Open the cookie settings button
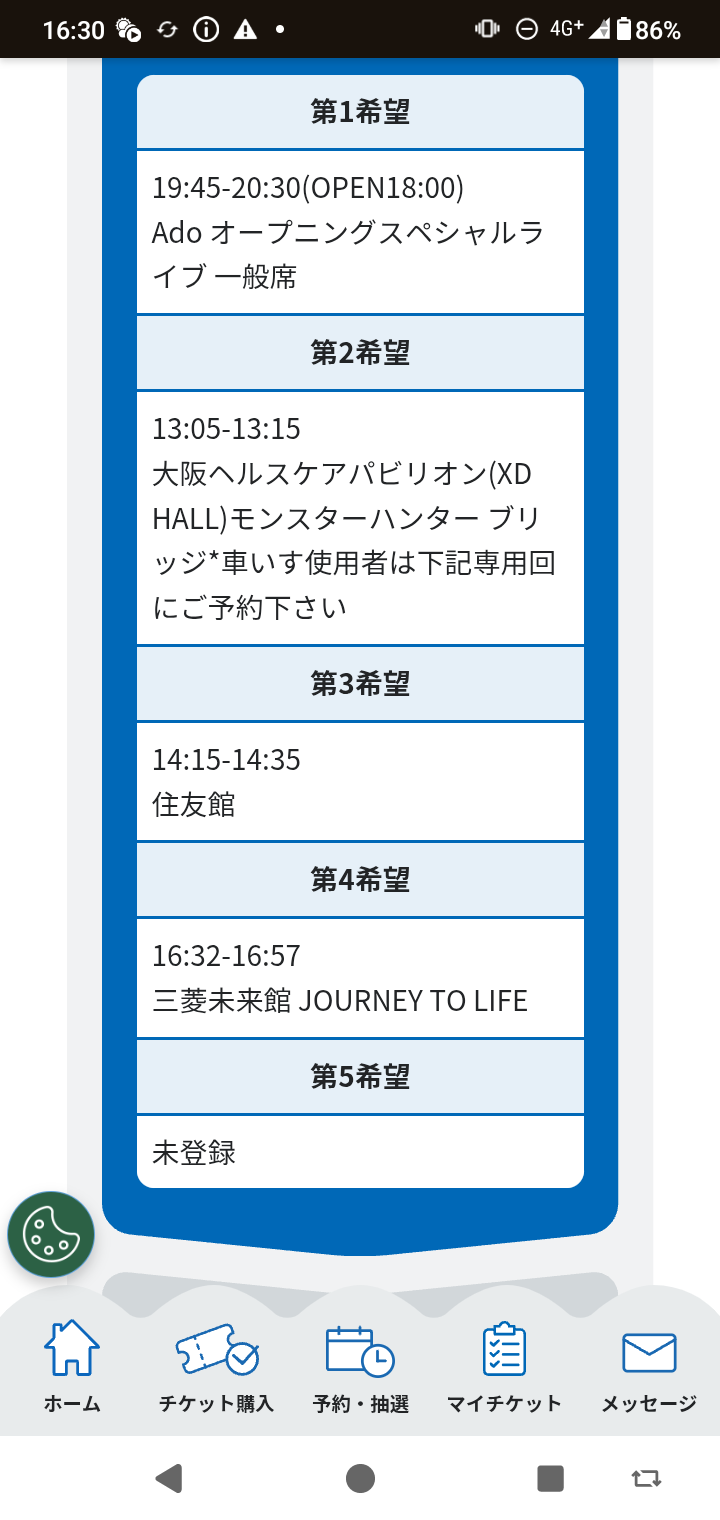Image resolution: width=720 pixels, height=1520 pixels. pyautogui.click(x=51, y=1235)
